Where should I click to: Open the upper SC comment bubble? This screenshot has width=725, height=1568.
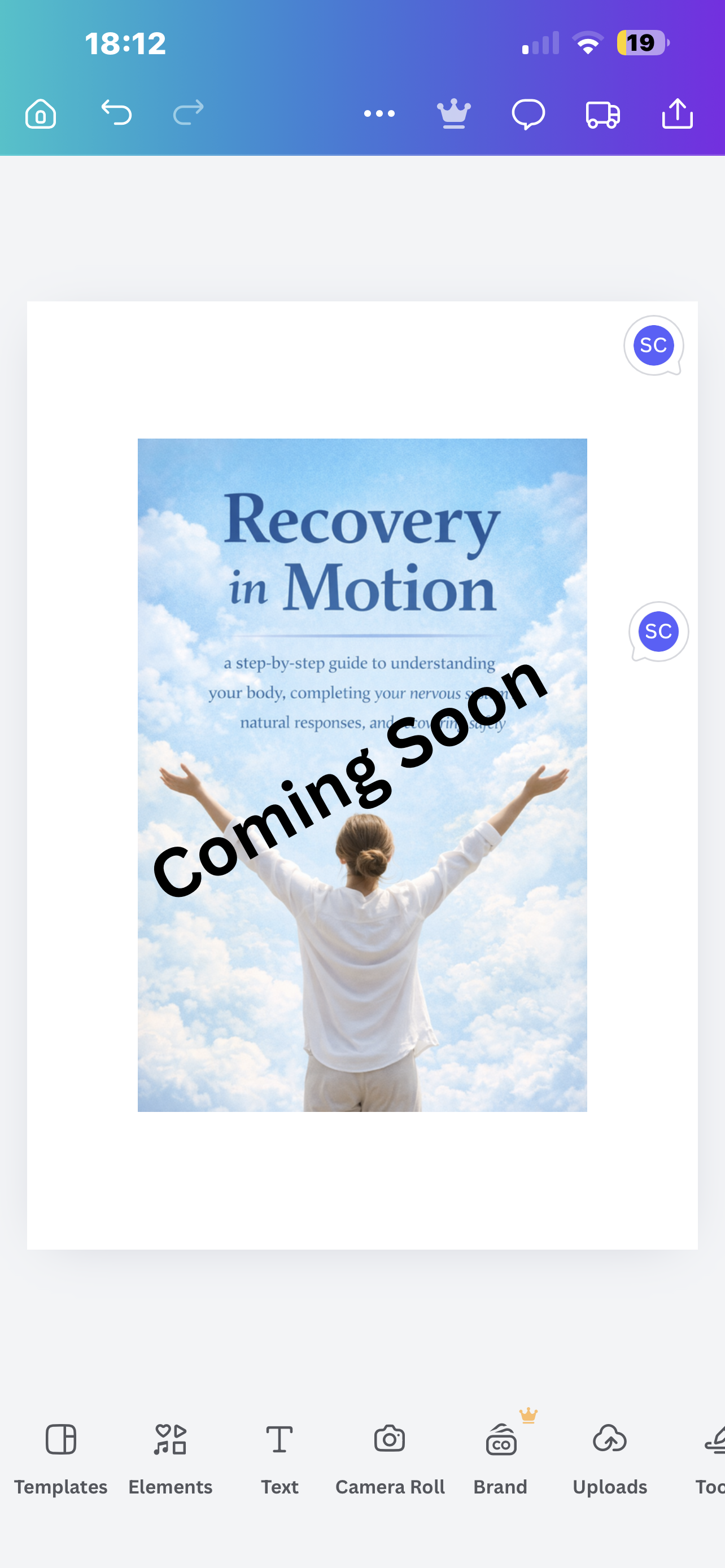653,346
